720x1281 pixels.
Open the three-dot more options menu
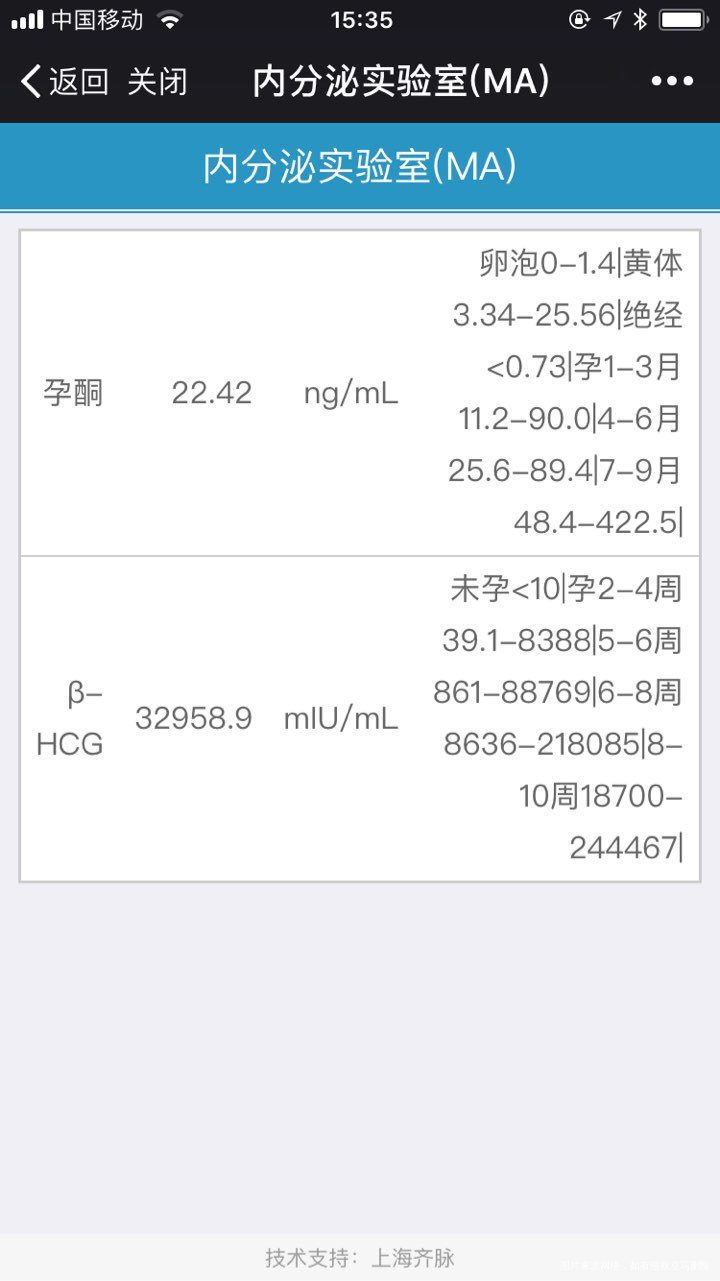pyautogui.click(x=671, y=80)
